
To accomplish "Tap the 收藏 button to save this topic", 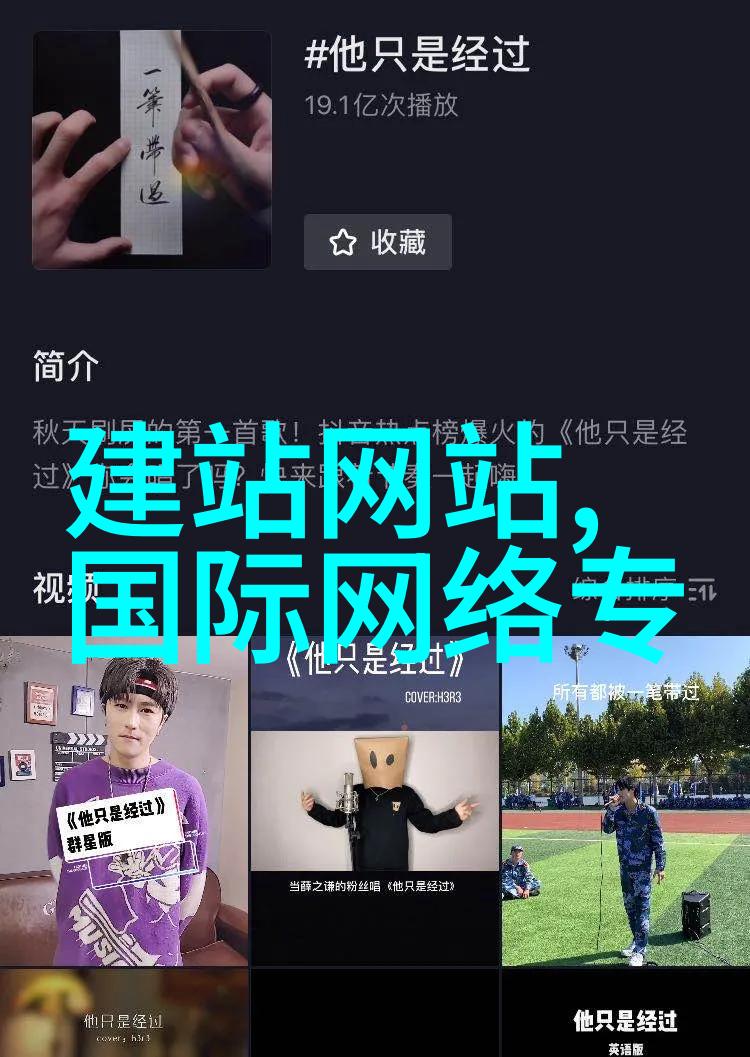I will pyautogui.click(x=377, y=242).
